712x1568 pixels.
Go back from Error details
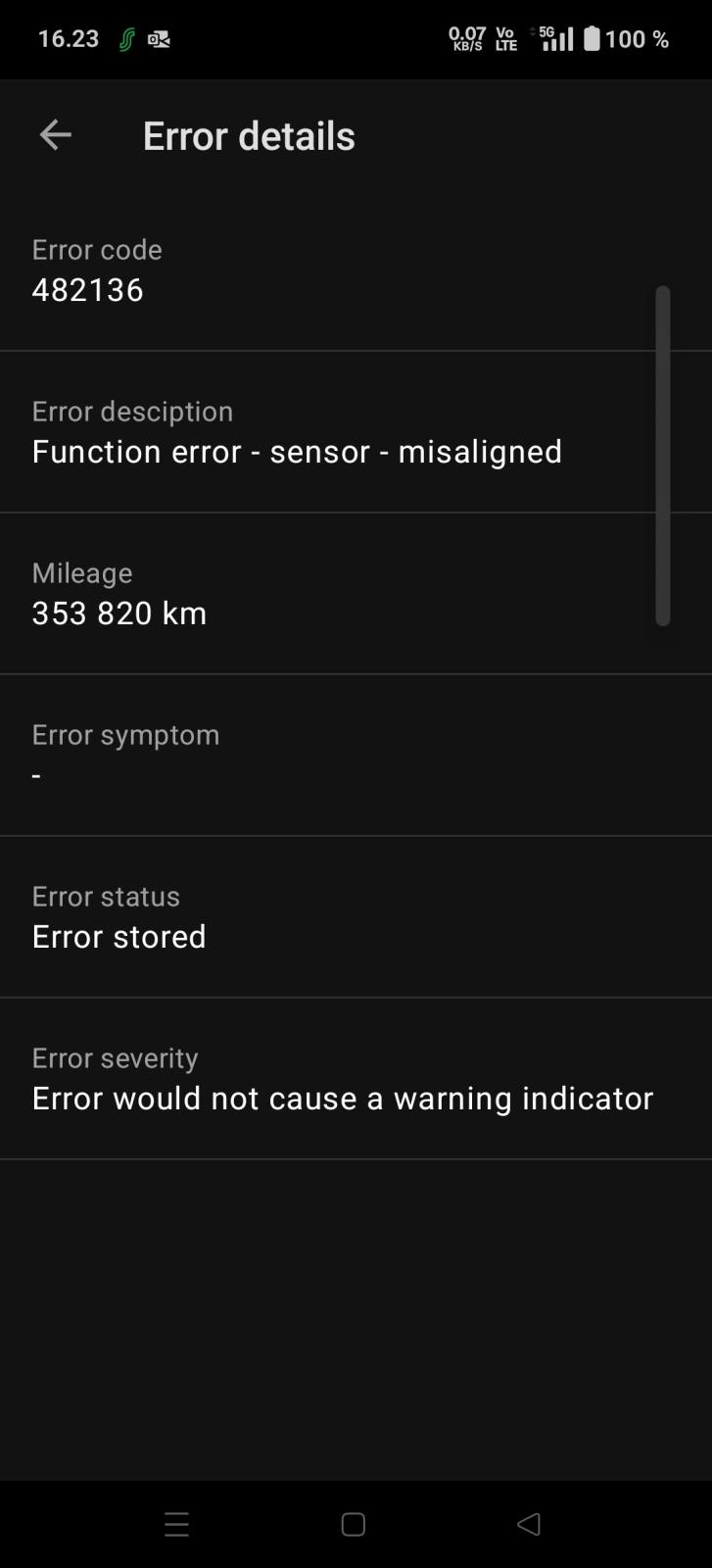point(56,135)
